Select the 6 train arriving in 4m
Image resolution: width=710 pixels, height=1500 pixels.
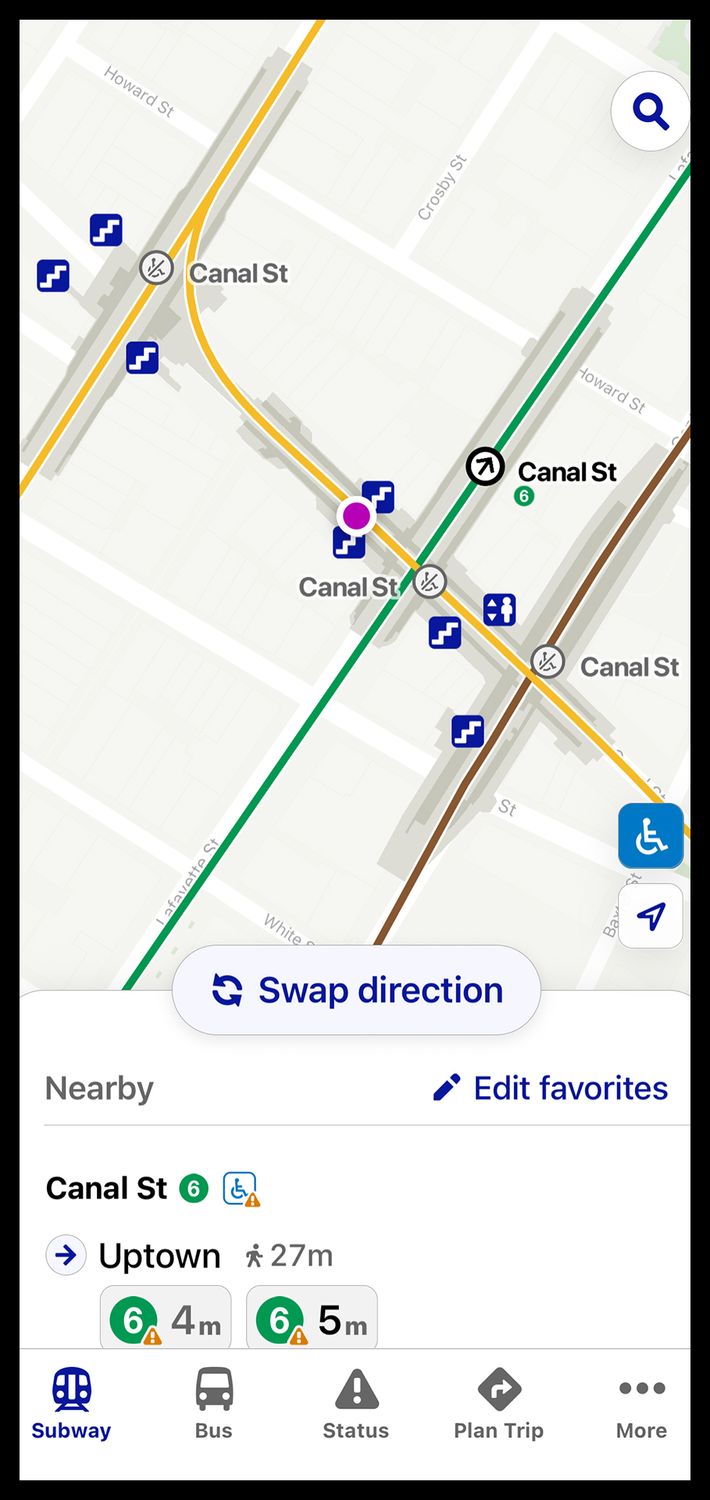(166, 1320)
